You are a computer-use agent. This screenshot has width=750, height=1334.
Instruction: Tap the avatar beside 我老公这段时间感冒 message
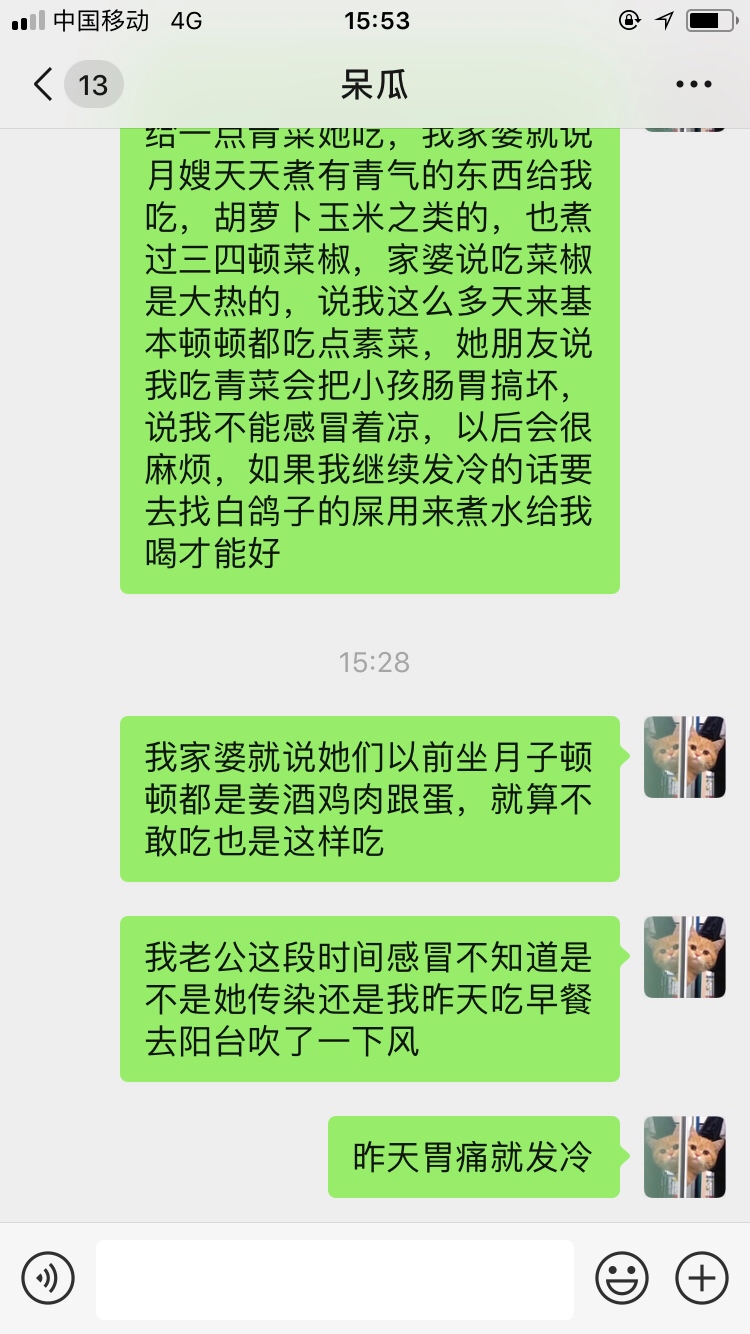[x=684, y=957]
